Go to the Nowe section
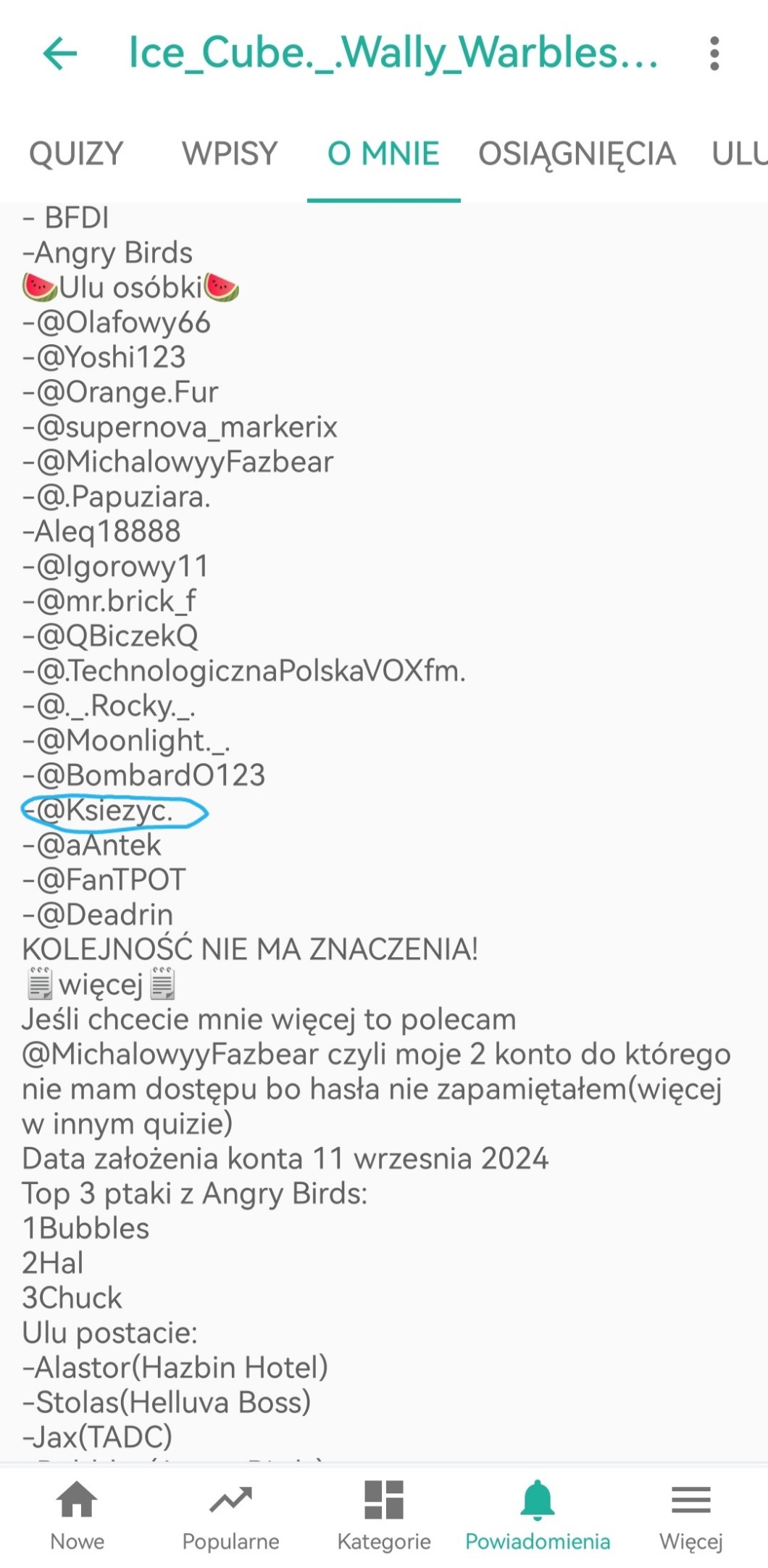The height and width of the screenshot is (1568, 768). coord(77,1515)
